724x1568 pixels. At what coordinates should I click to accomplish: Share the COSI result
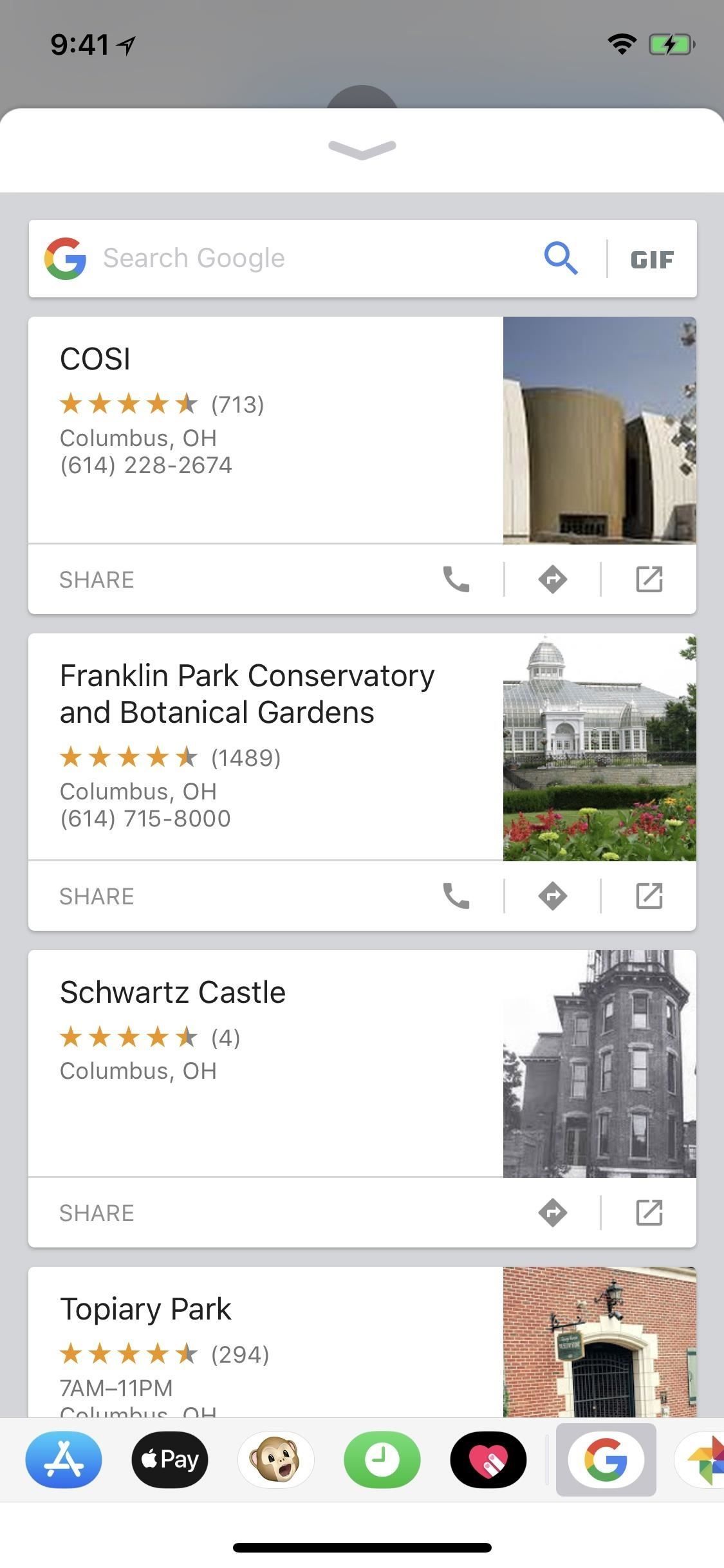pos(97,579)
